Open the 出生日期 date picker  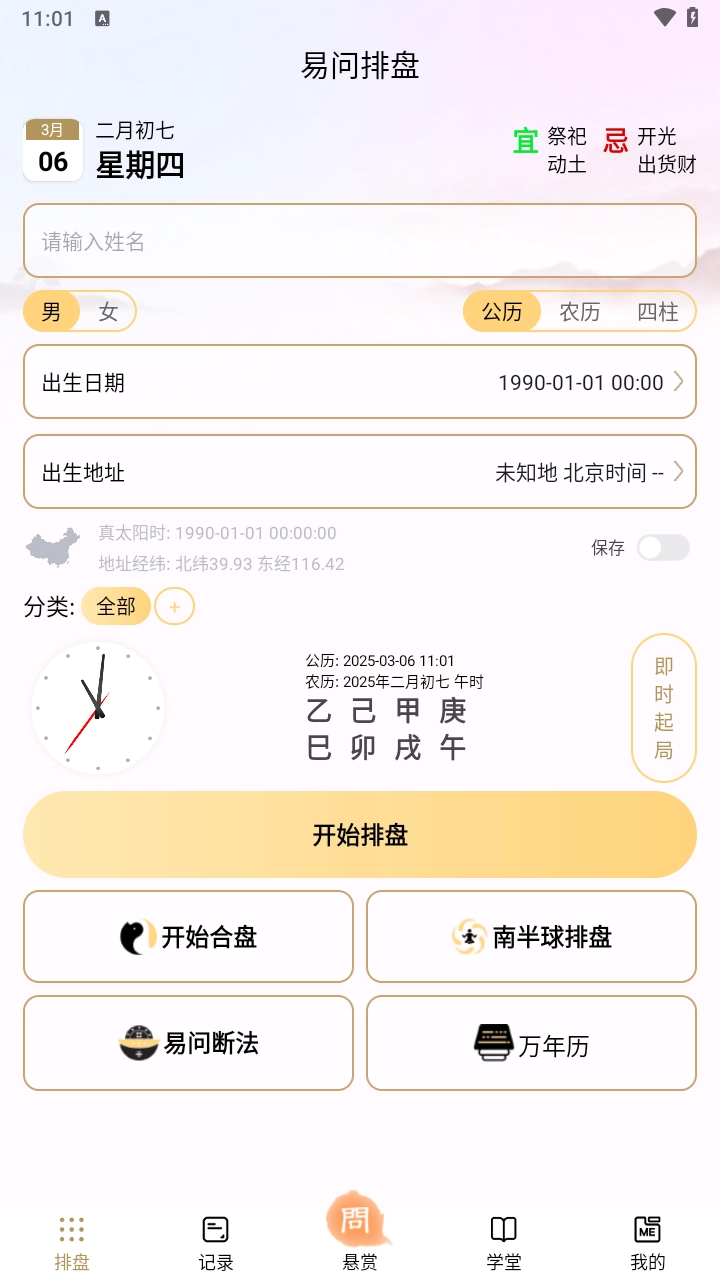pyautogui.click(x=360, y=382)
